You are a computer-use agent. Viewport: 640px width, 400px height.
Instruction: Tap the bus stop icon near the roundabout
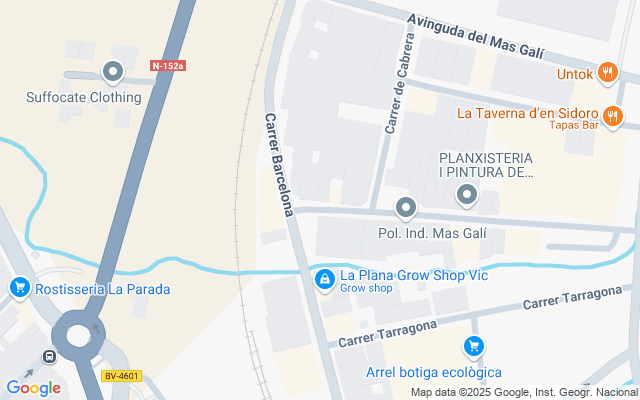49,357
